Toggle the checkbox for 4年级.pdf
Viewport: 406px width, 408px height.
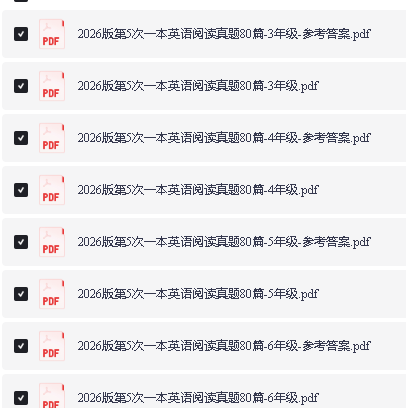[x=21, y=190]
